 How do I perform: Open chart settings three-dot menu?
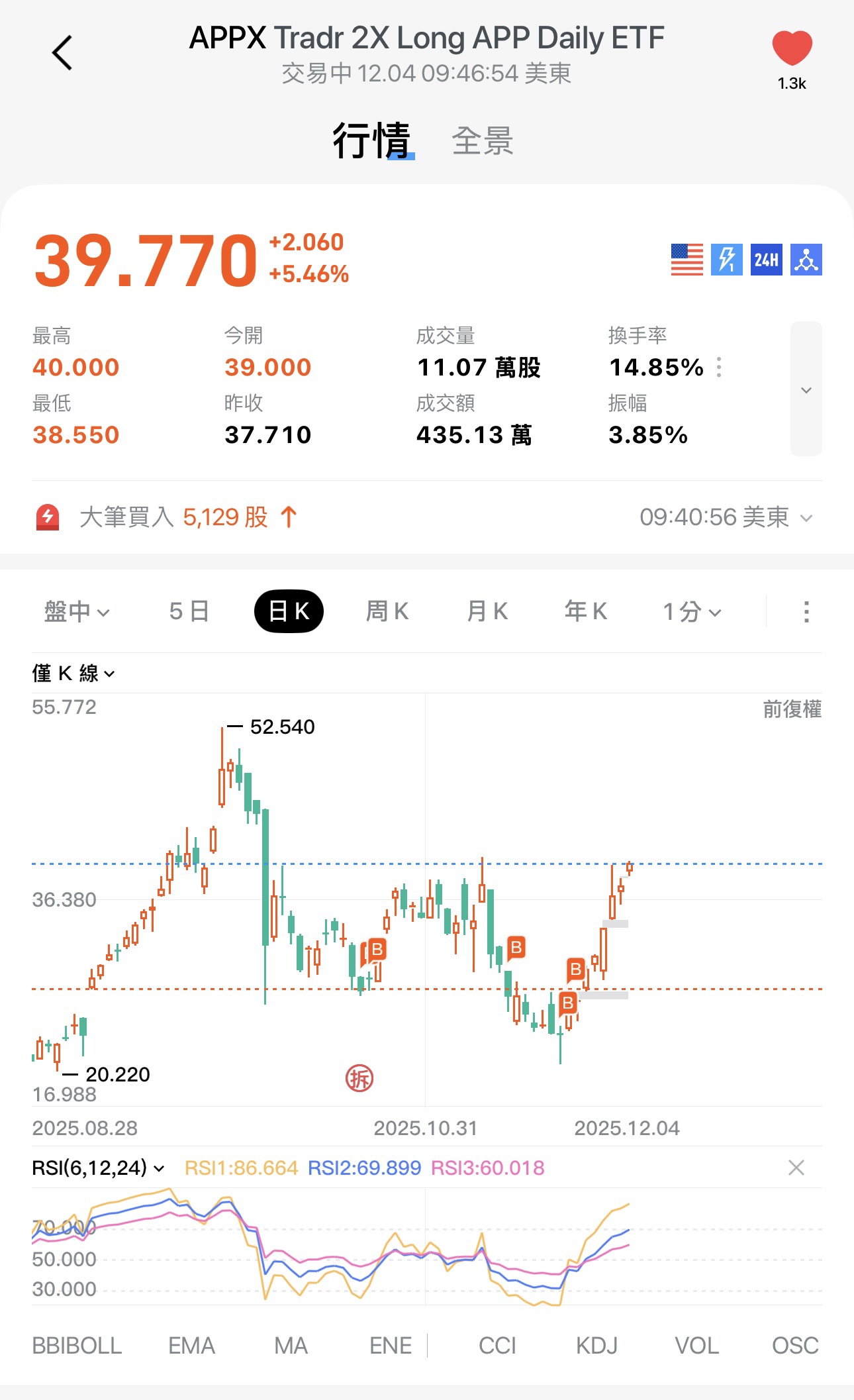pos(806,611)
